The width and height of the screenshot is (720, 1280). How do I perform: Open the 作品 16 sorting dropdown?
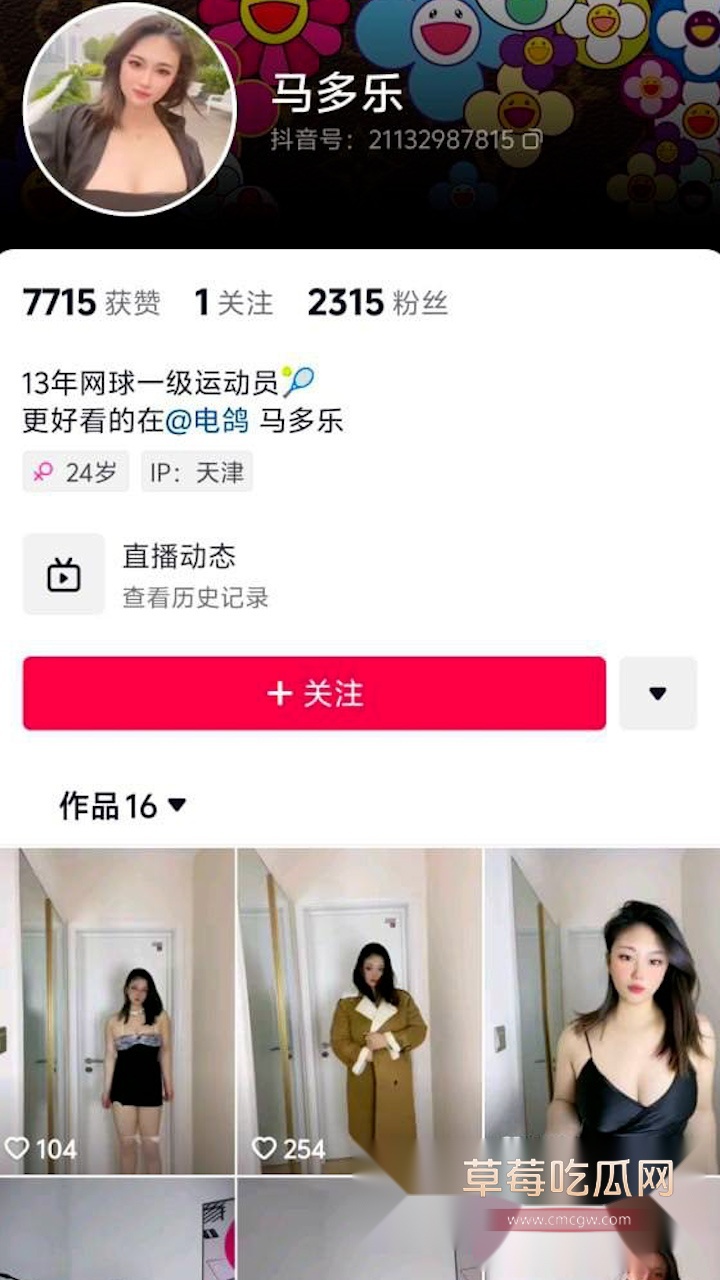click(x=123, y=805)
